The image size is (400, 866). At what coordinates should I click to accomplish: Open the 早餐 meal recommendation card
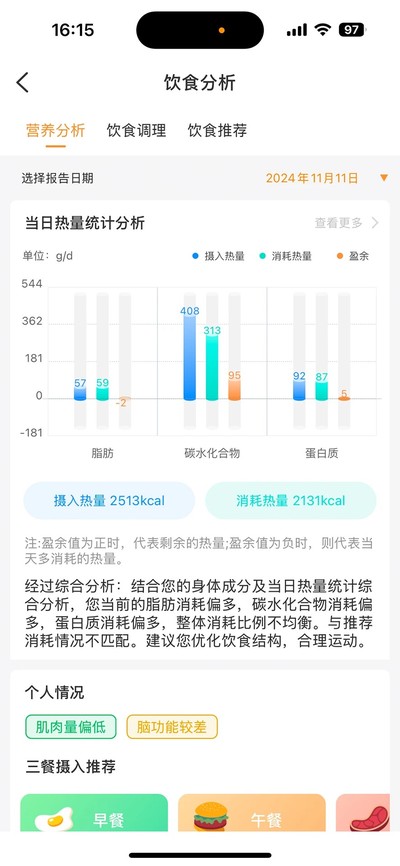click(x=94, y=813)
